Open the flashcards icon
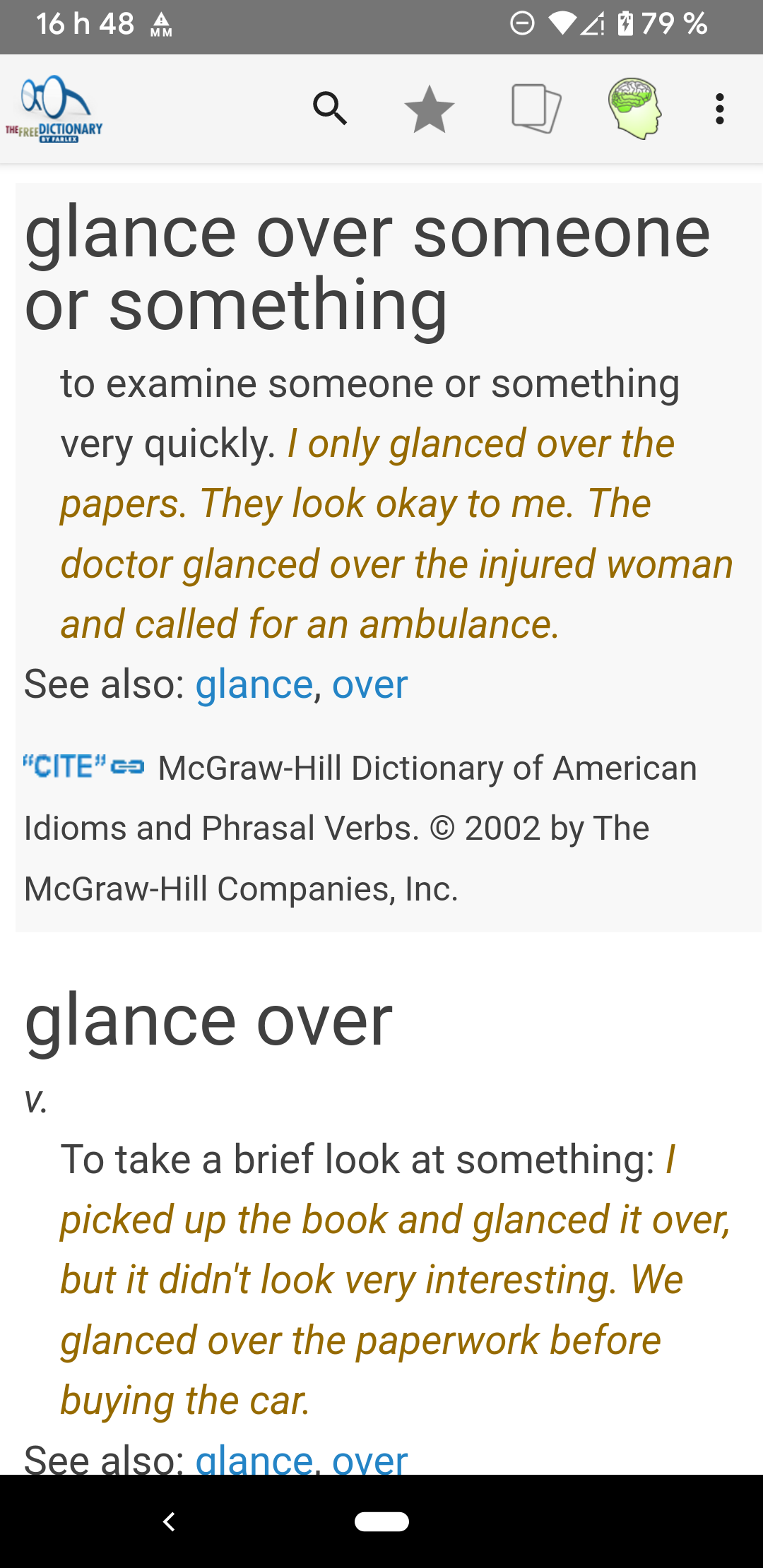The width and height of the screenshot is (763, 1568). (x=536, y=109)
